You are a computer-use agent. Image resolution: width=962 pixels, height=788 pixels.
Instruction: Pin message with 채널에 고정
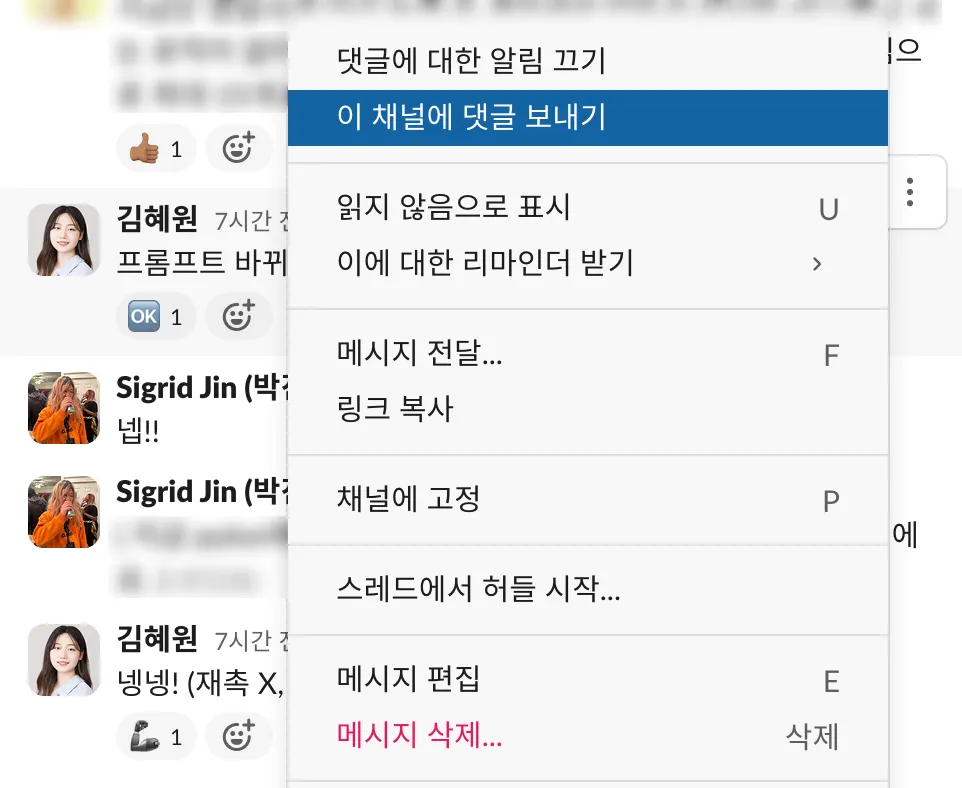(x=409, y=499)
